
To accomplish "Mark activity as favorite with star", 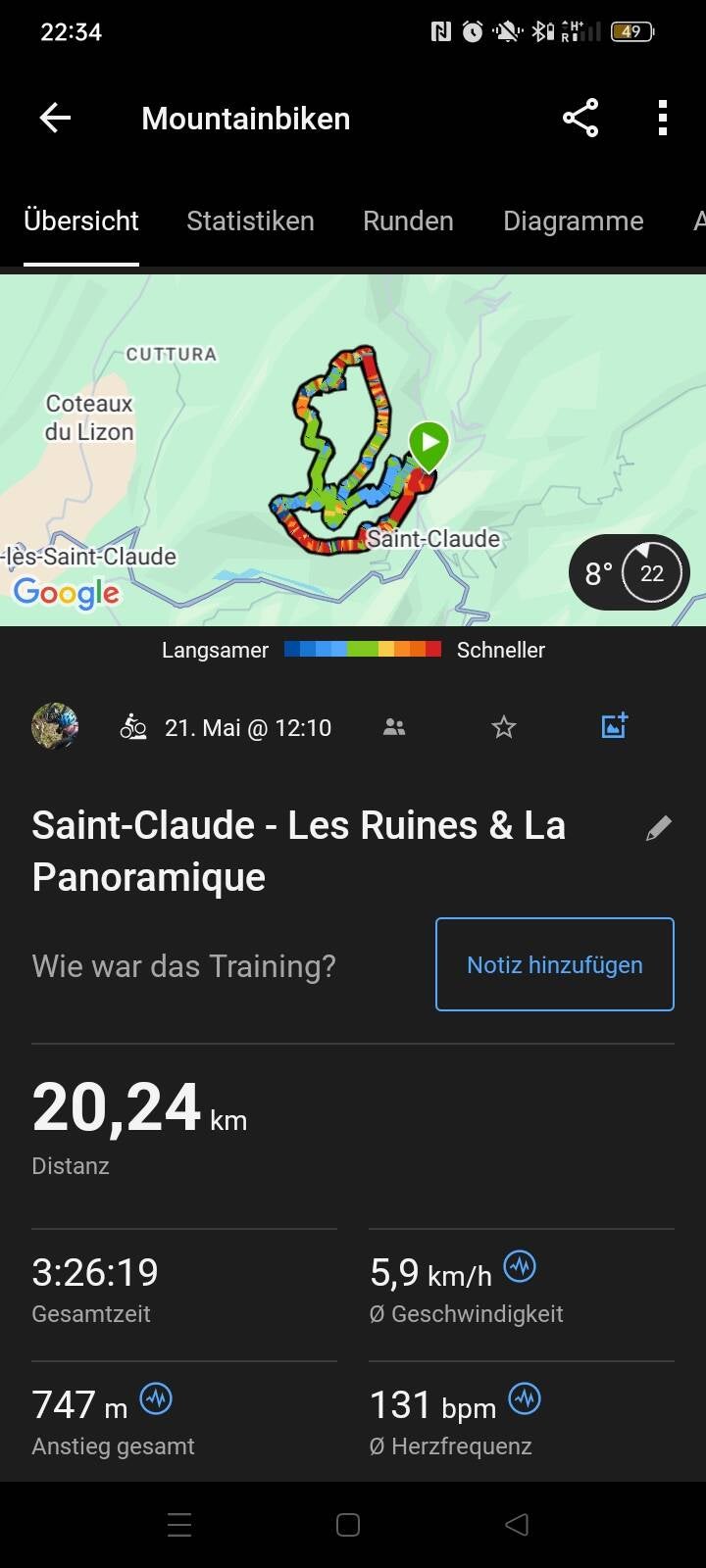I will click(504, 727).
